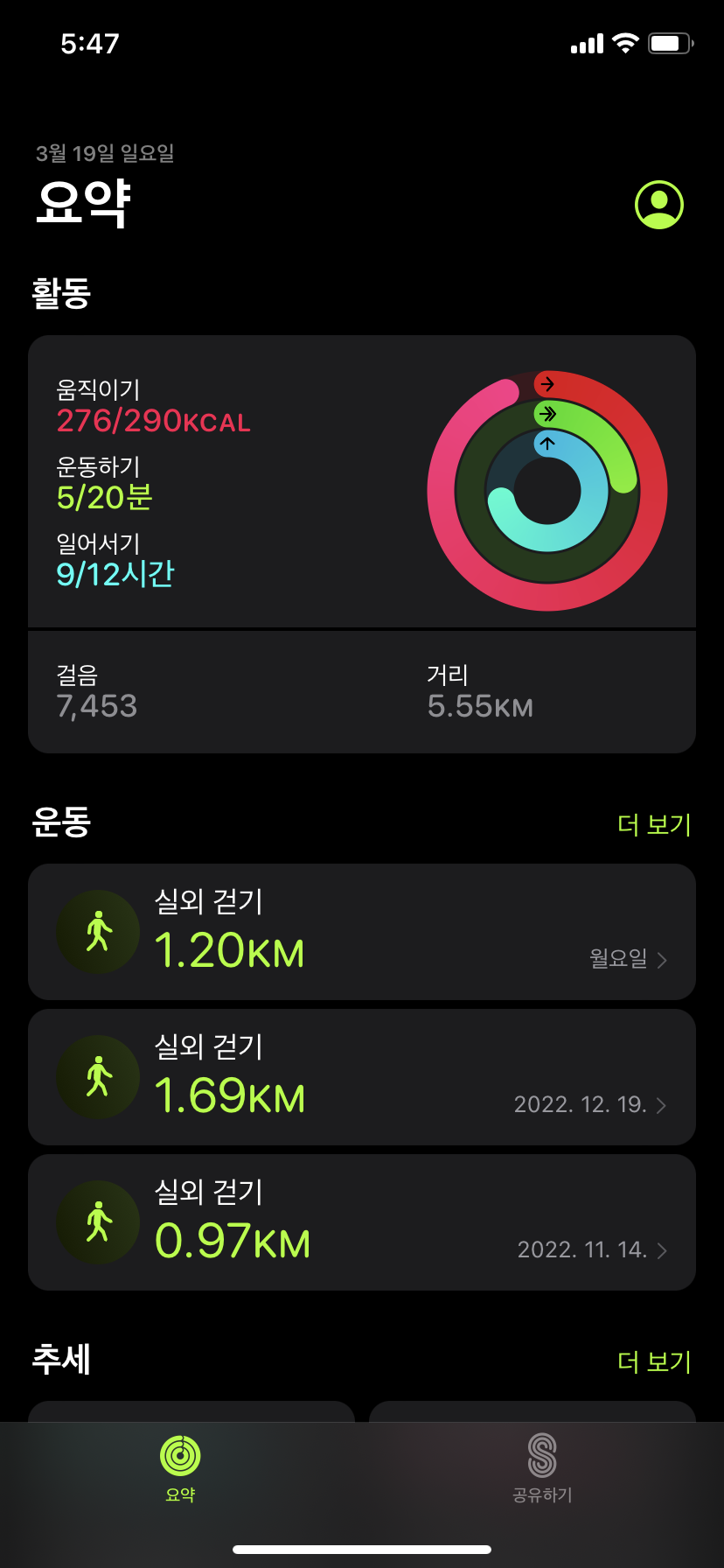Viewport: 724px width, 1568px height.
Task: Open the 0.97KM walk from 2022. 11. 14.
Action: [362, 1222]
